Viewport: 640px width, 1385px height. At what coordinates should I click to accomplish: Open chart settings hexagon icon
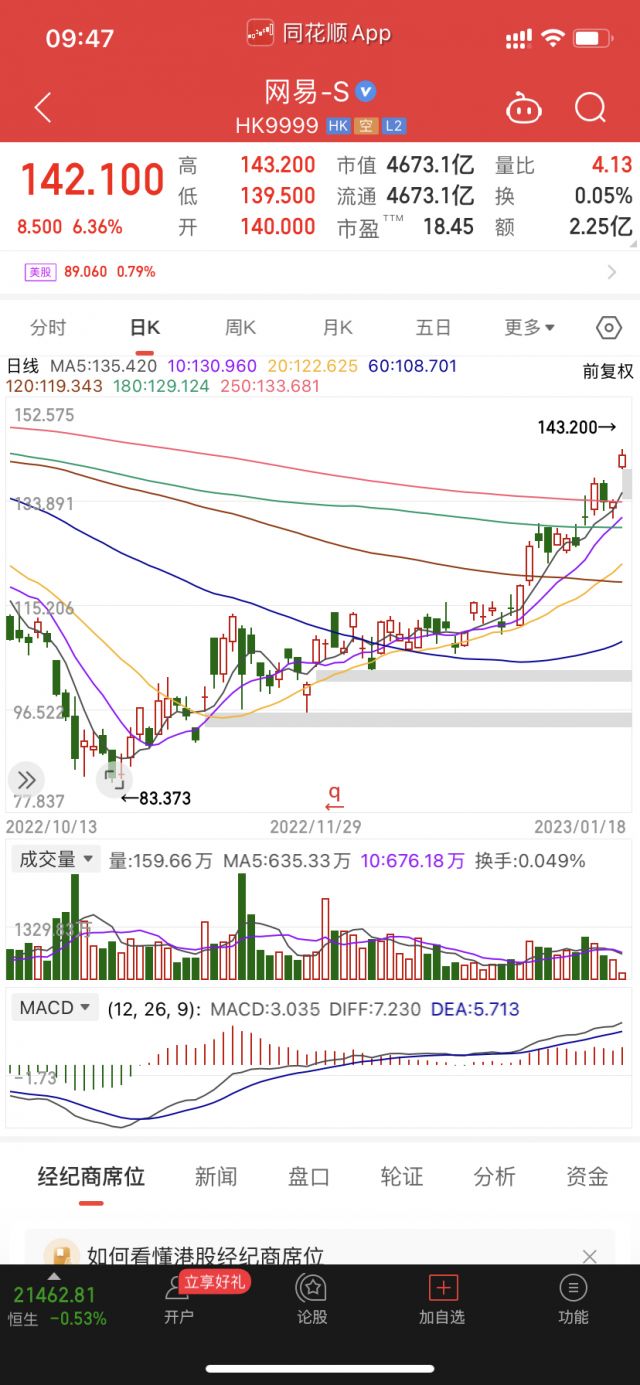(x=608, y=327)
